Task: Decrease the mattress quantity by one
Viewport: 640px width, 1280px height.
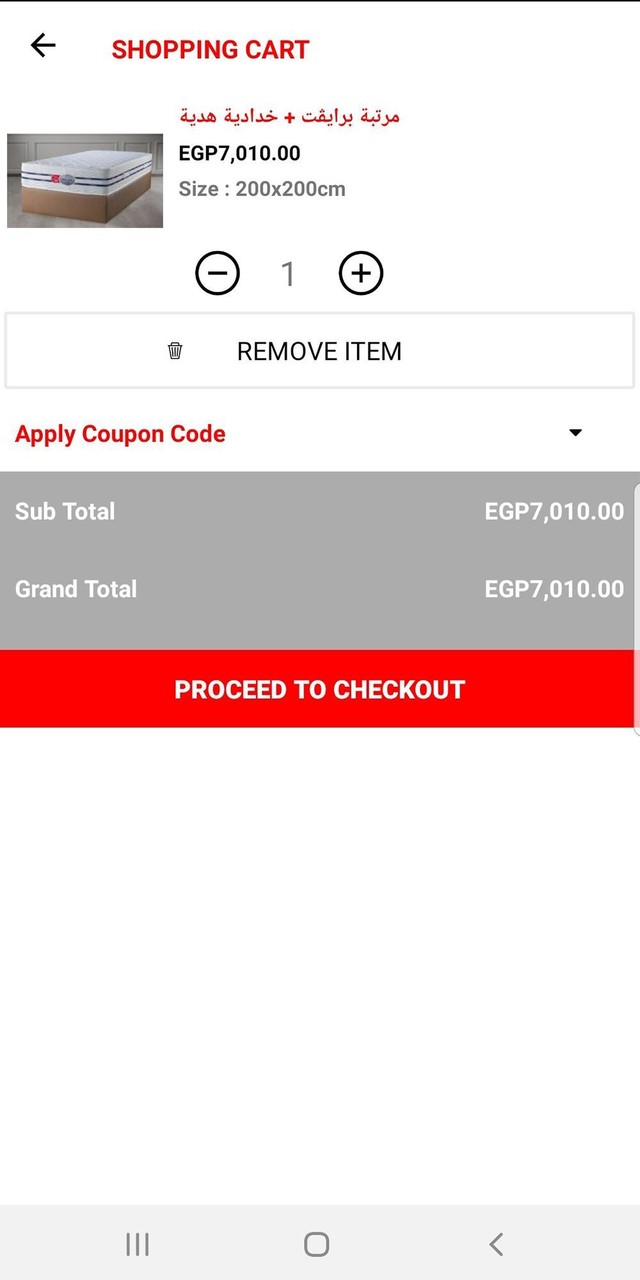Action: click(x=217, y=273)
